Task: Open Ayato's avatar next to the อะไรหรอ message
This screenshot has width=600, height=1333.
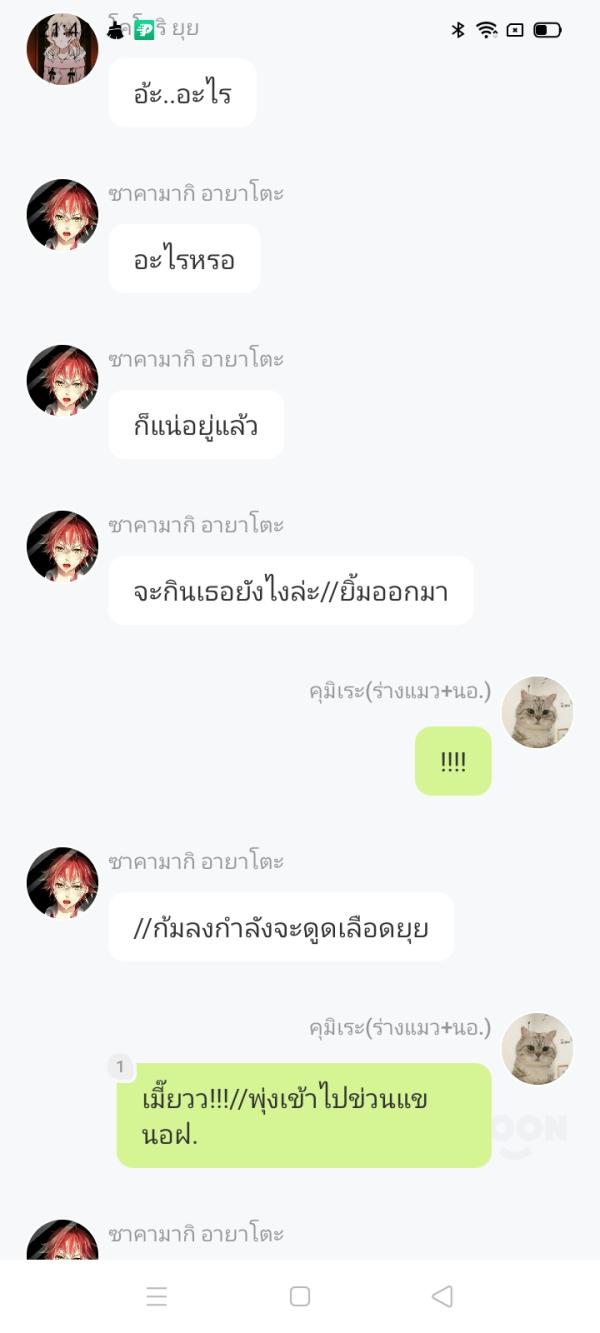Action: pyautogui.click(x=62, y=215)
